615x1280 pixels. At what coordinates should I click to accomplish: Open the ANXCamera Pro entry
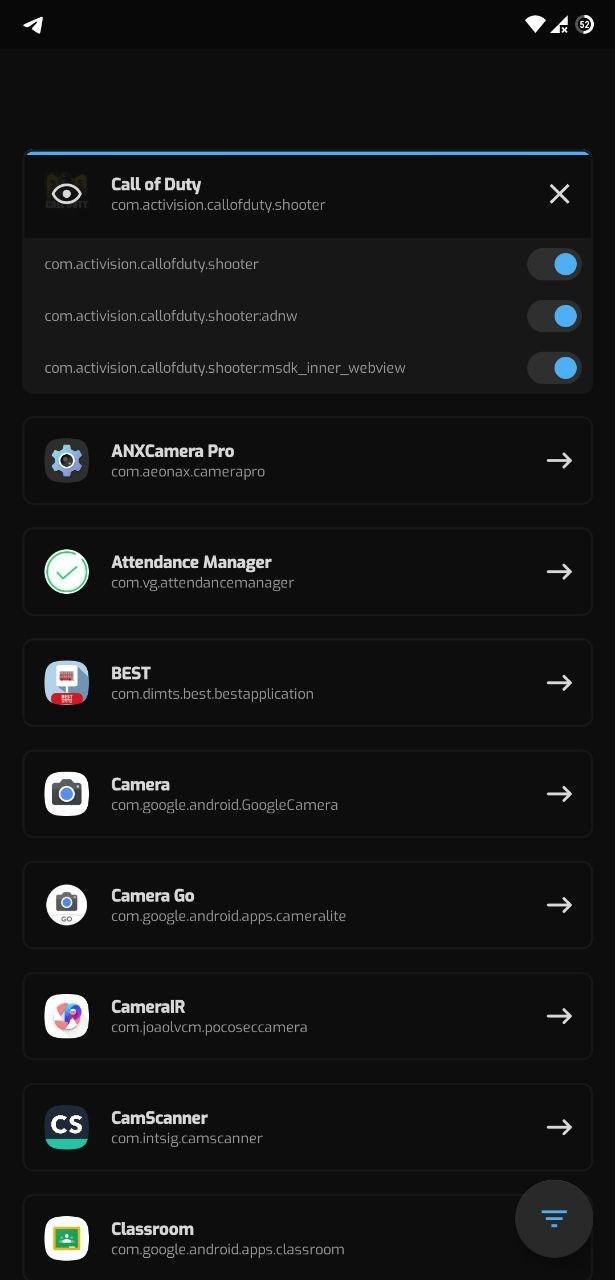[x=308, y=460]
